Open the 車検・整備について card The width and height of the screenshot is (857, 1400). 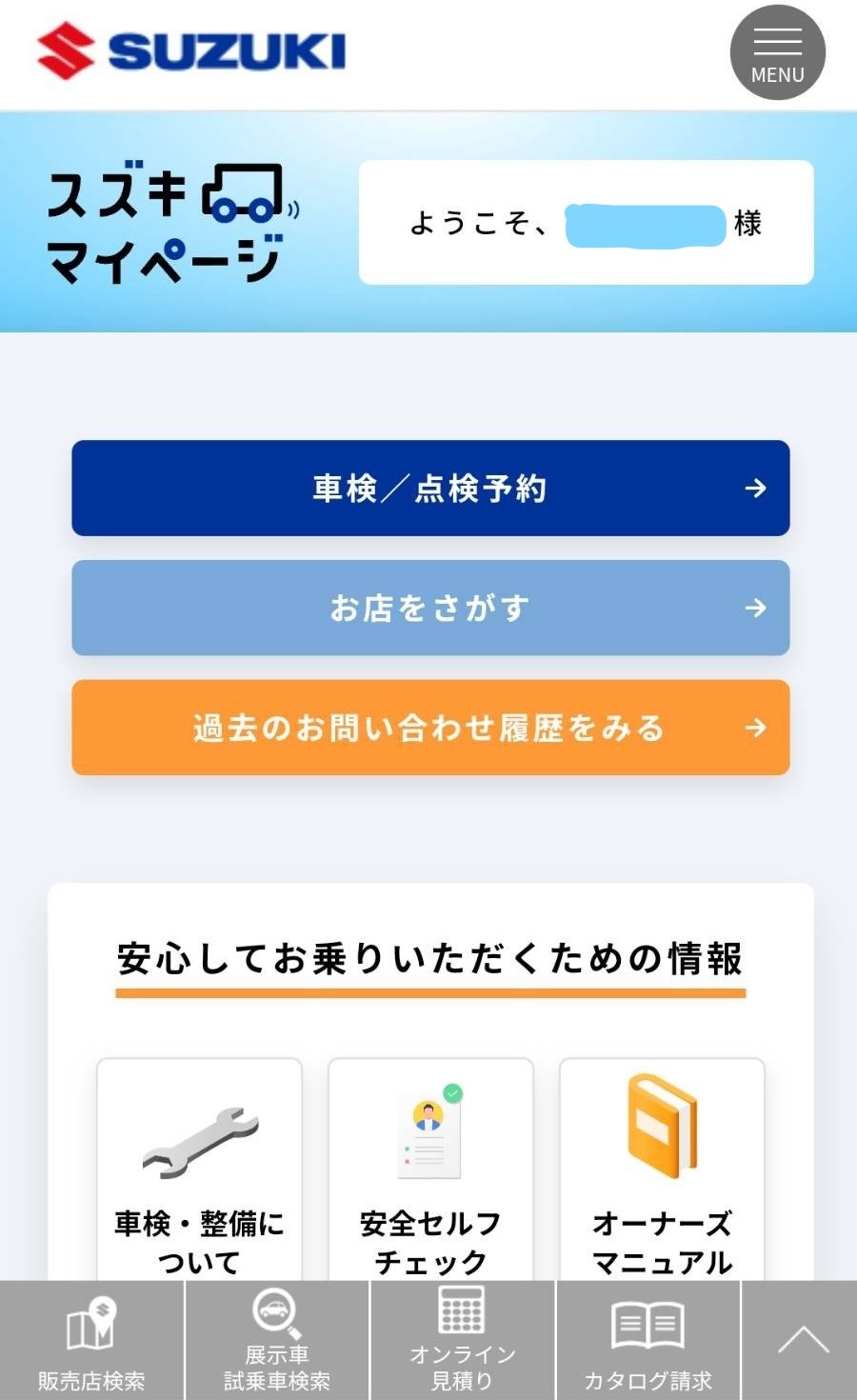point(199,1170)
